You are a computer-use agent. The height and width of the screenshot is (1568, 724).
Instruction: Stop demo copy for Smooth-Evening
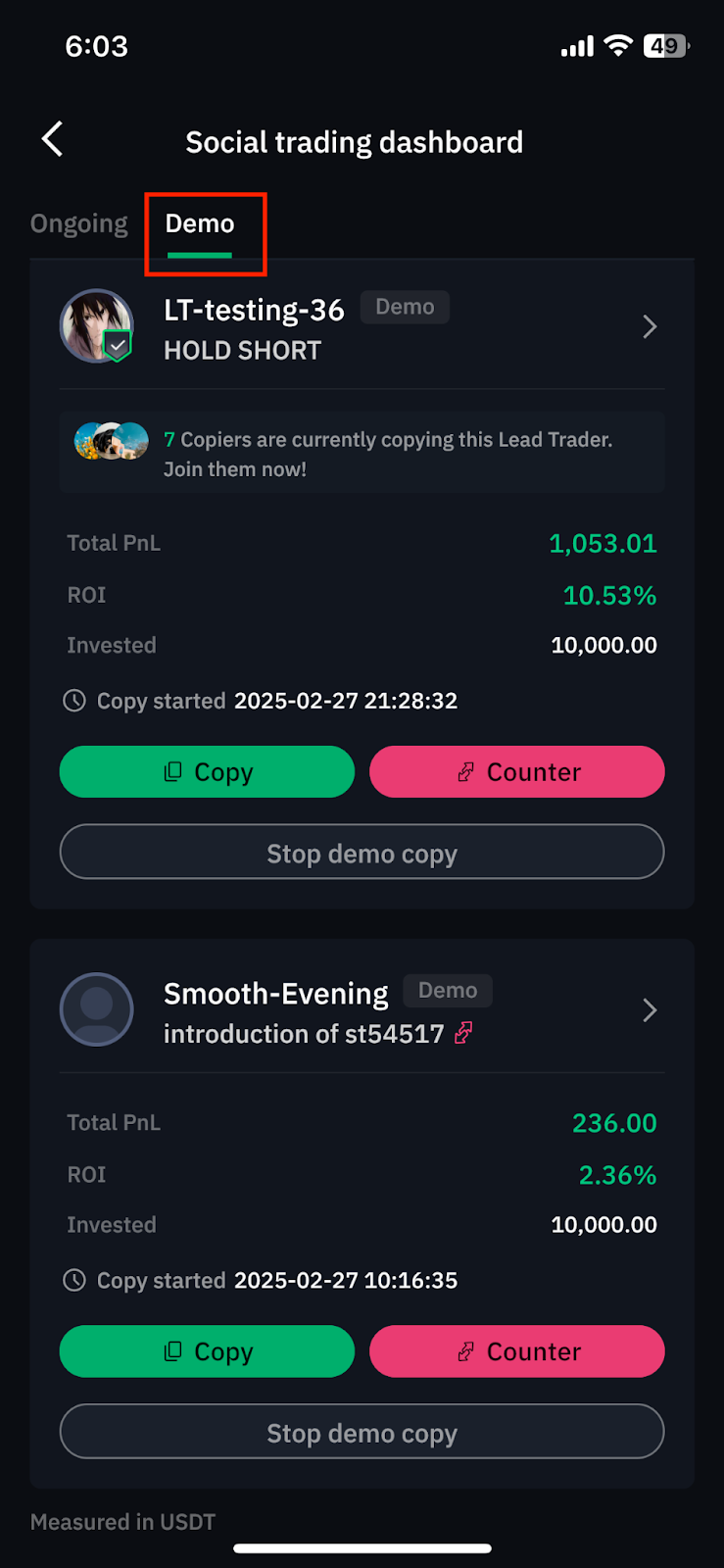point(362,1432)
